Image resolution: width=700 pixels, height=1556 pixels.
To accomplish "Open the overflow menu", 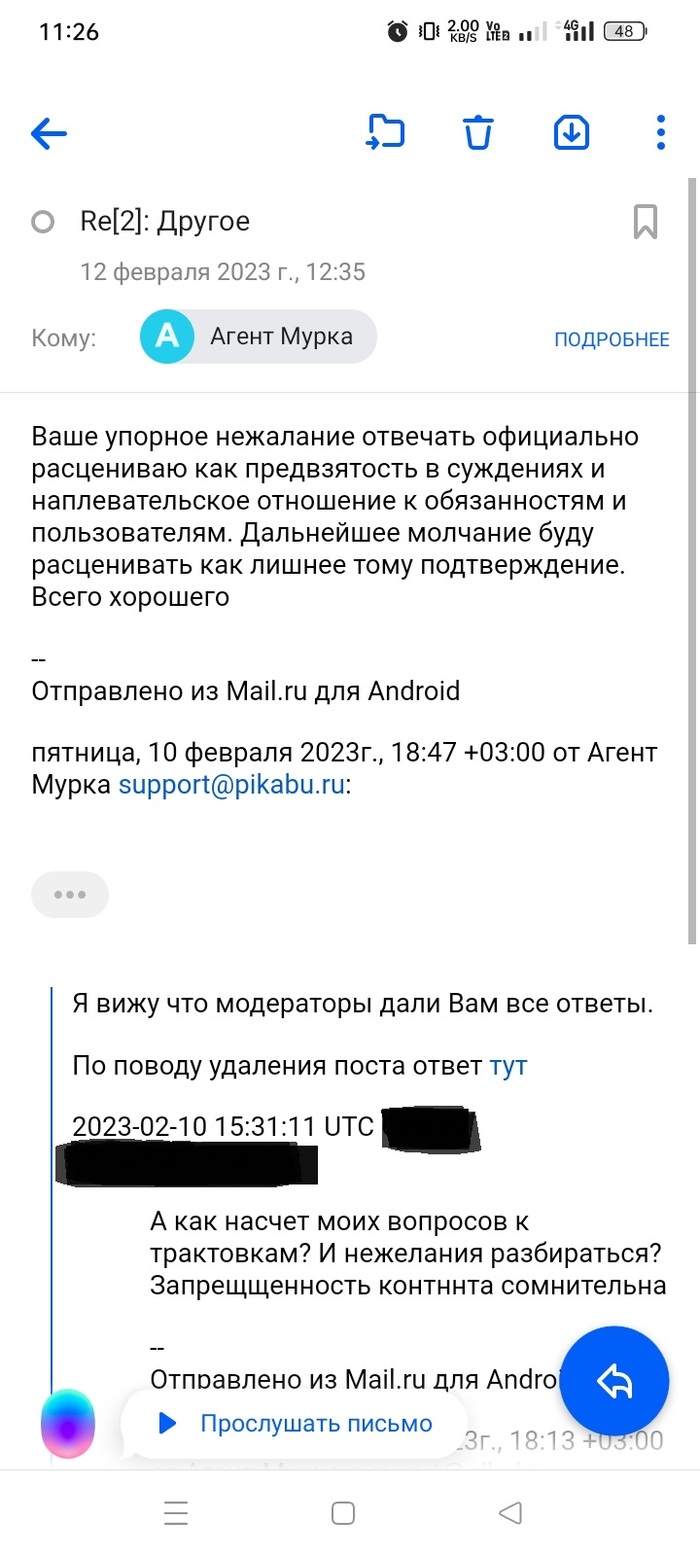I will 660,132.
